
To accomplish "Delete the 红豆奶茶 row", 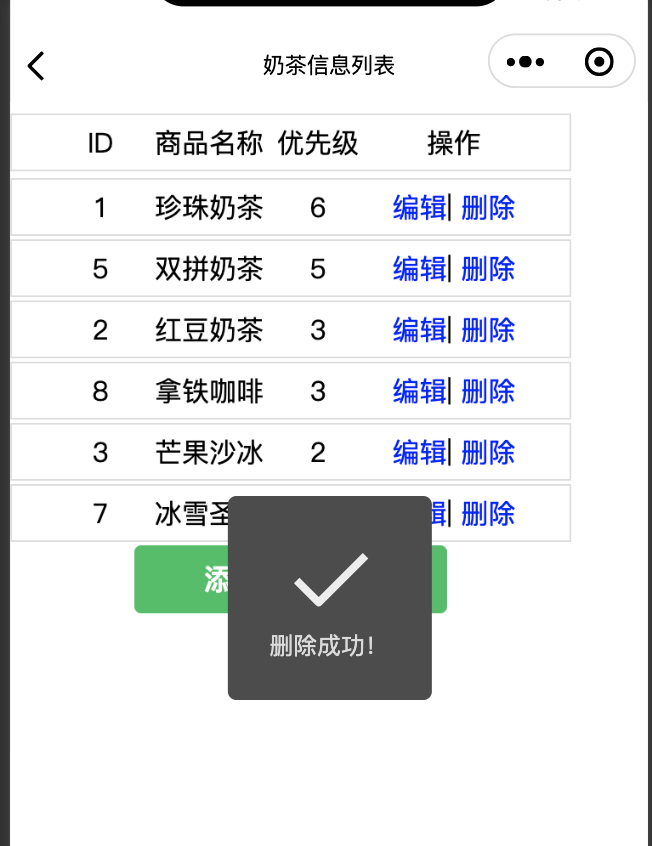I will [x=488, y=330].
